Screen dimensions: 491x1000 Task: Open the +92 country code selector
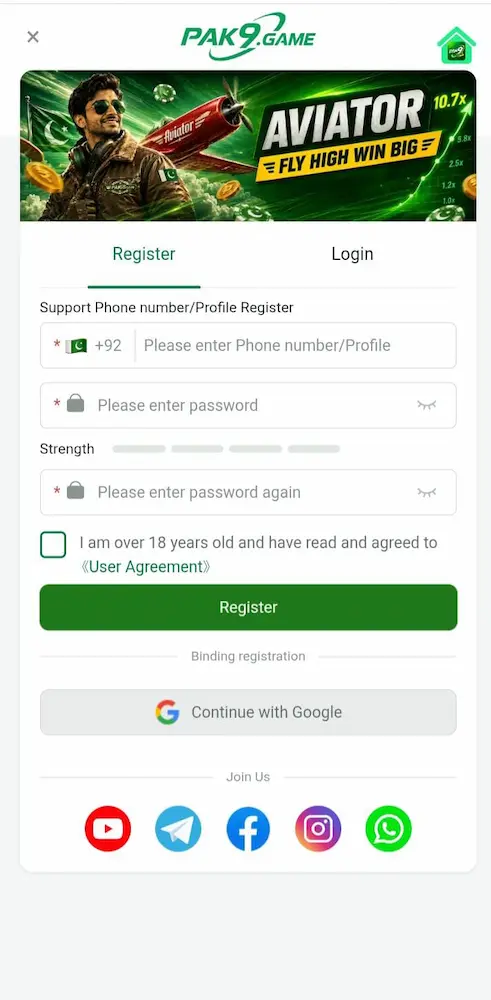[x=93, y=346]
